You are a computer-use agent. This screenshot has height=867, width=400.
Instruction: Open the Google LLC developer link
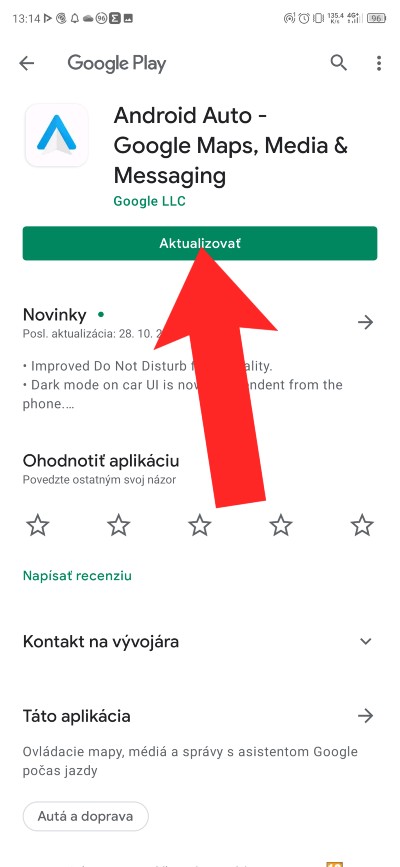[x=149, y=201]
